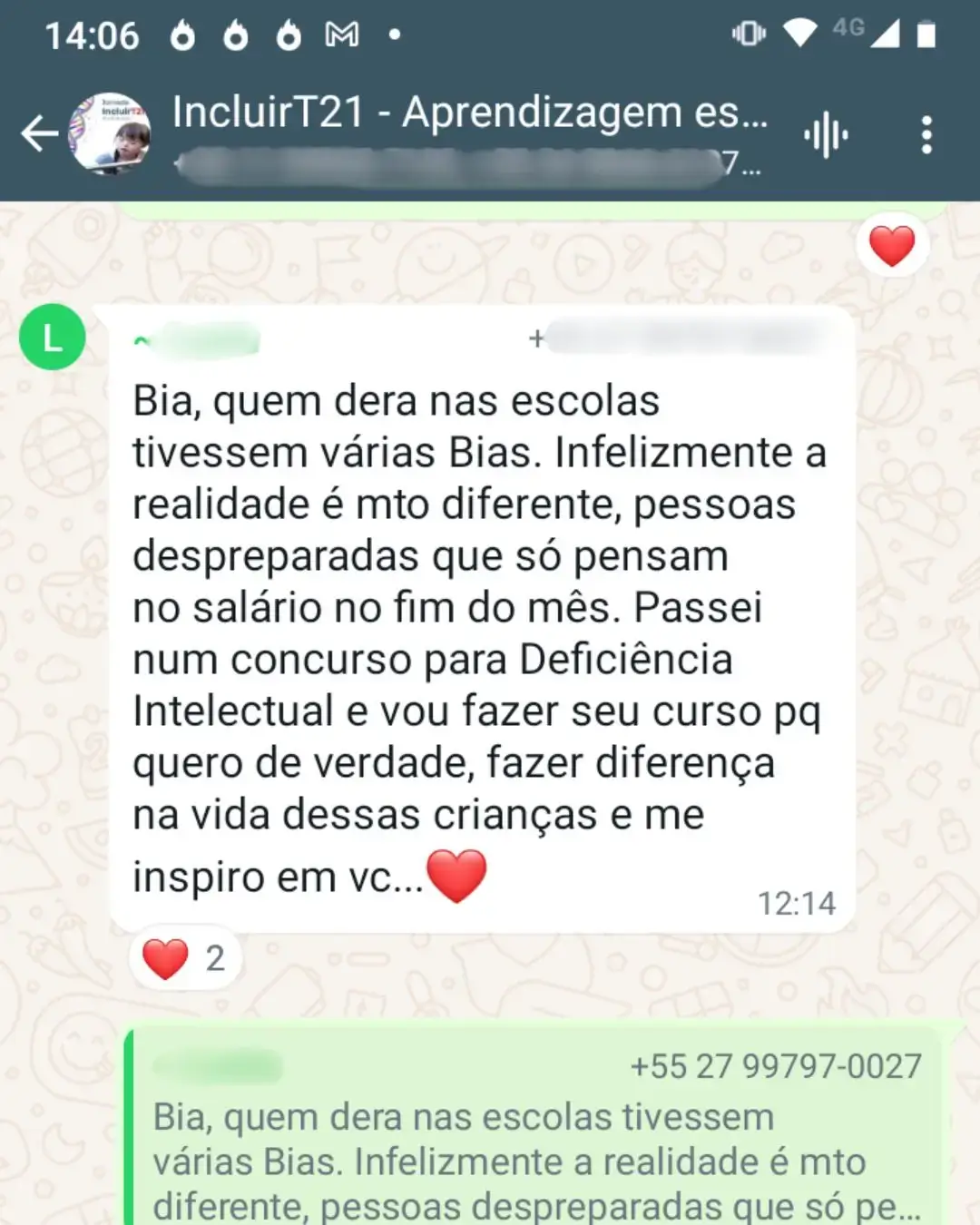Open the two heart reactions list

(185, 958)
